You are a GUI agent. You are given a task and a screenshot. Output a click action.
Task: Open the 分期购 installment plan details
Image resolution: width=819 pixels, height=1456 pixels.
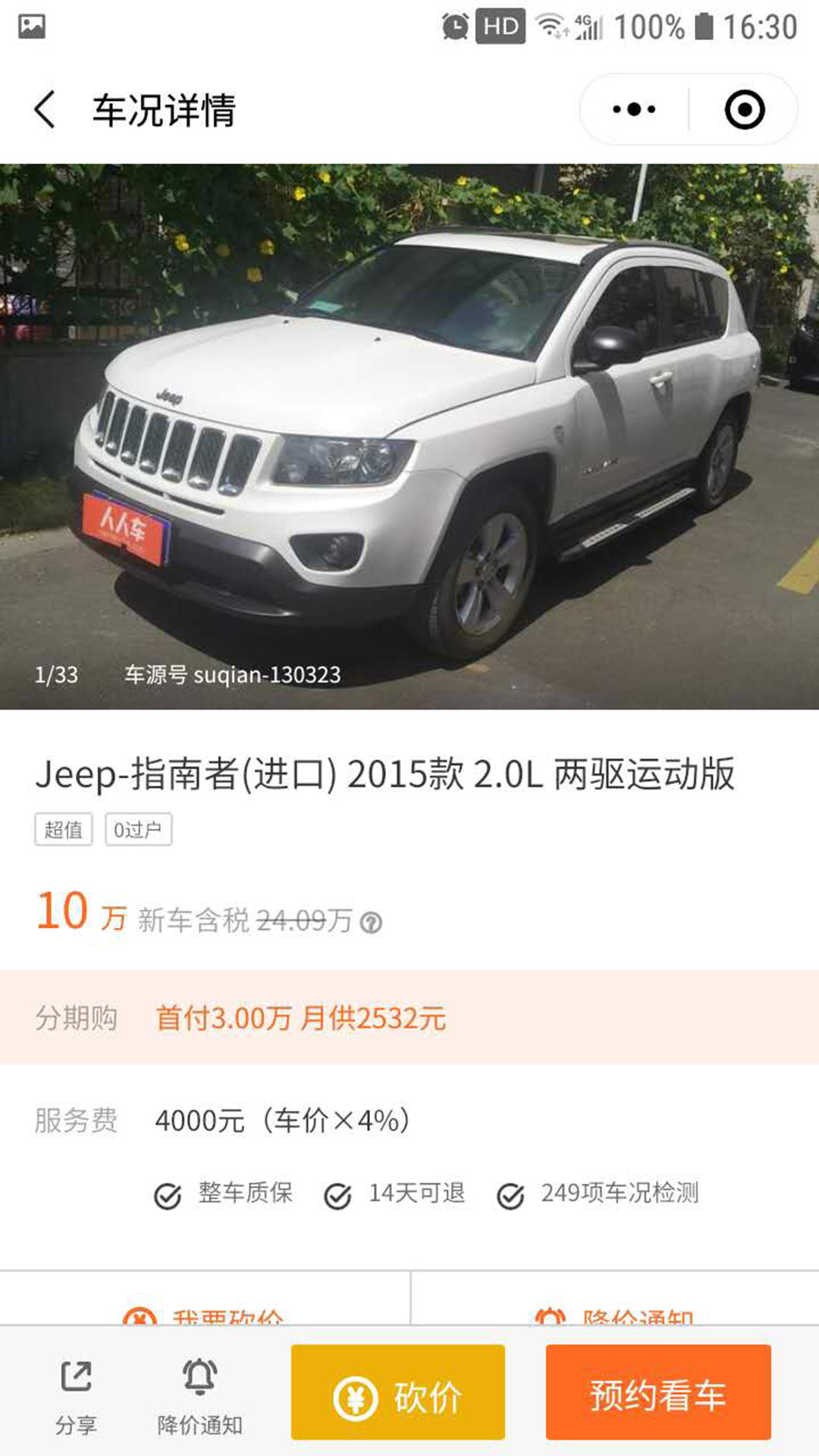pyautogui.click(x=409, y=1017)
